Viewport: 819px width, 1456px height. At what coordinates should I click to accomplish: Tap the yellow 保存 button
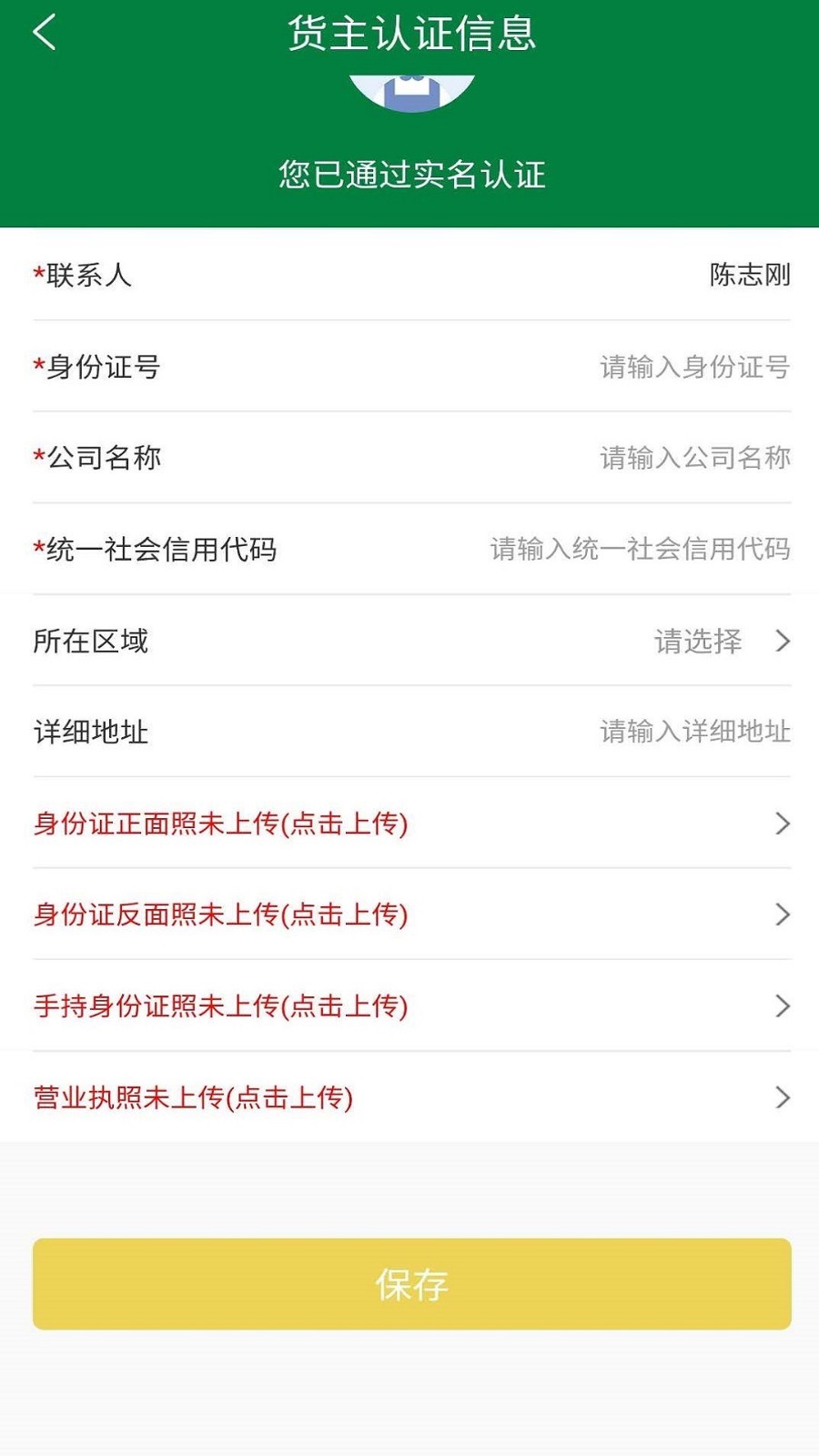[x=411, y=1284]
